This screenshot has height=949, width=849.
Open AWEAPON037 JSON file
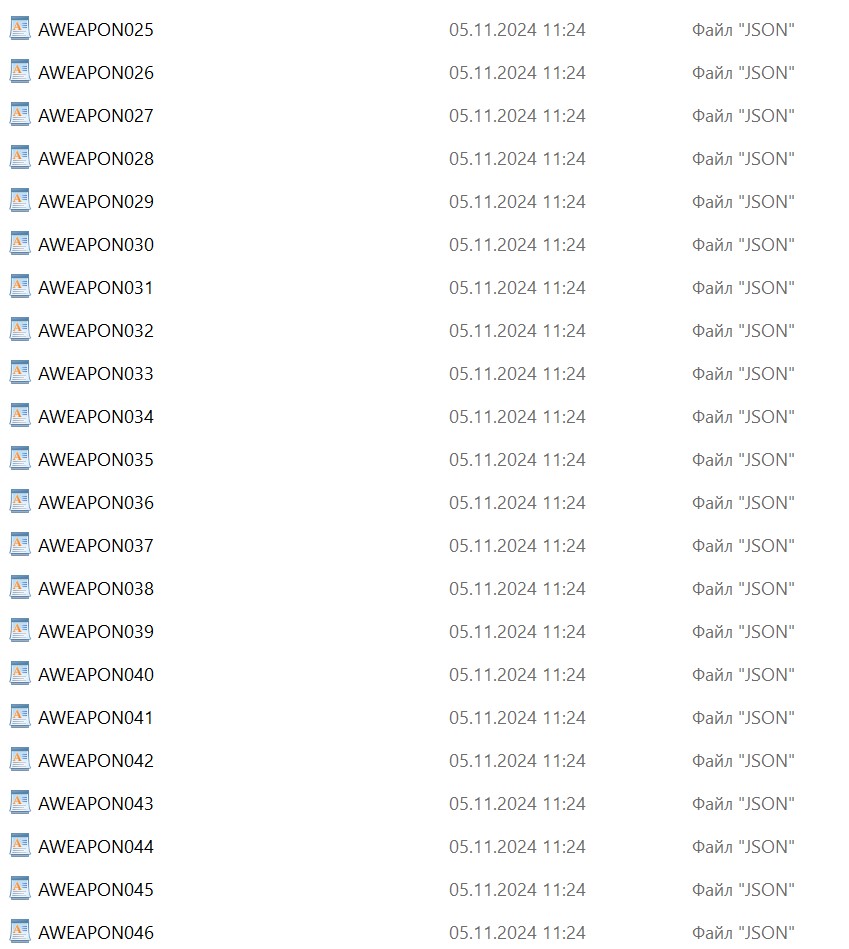pos(96,546)
